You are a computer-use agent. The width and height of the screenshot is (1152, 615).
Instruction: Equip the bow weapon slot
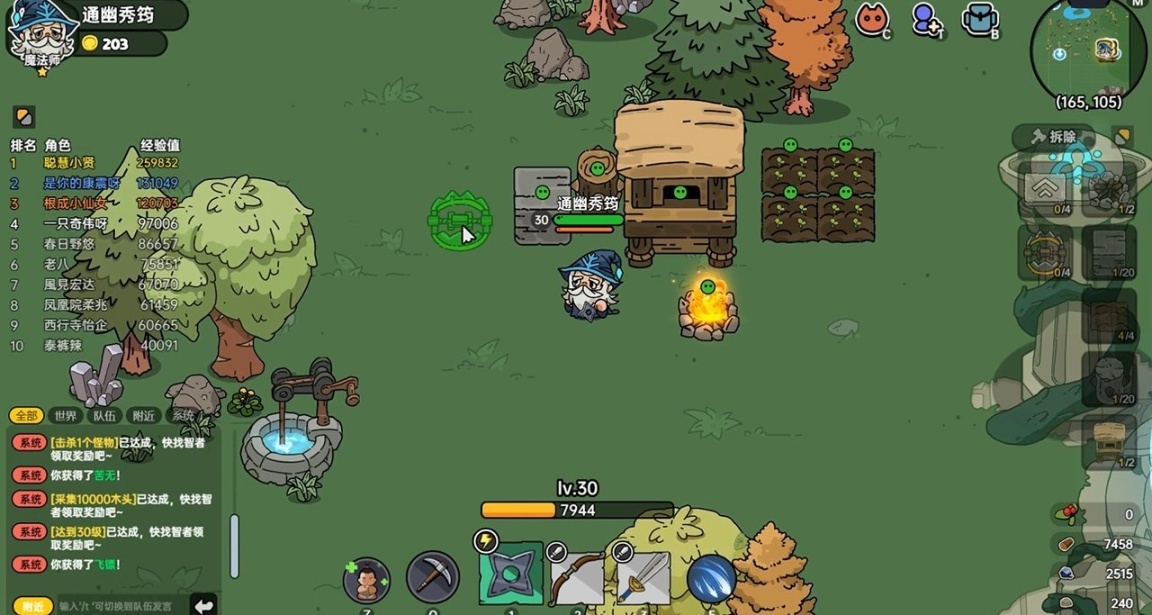(577, 577)
